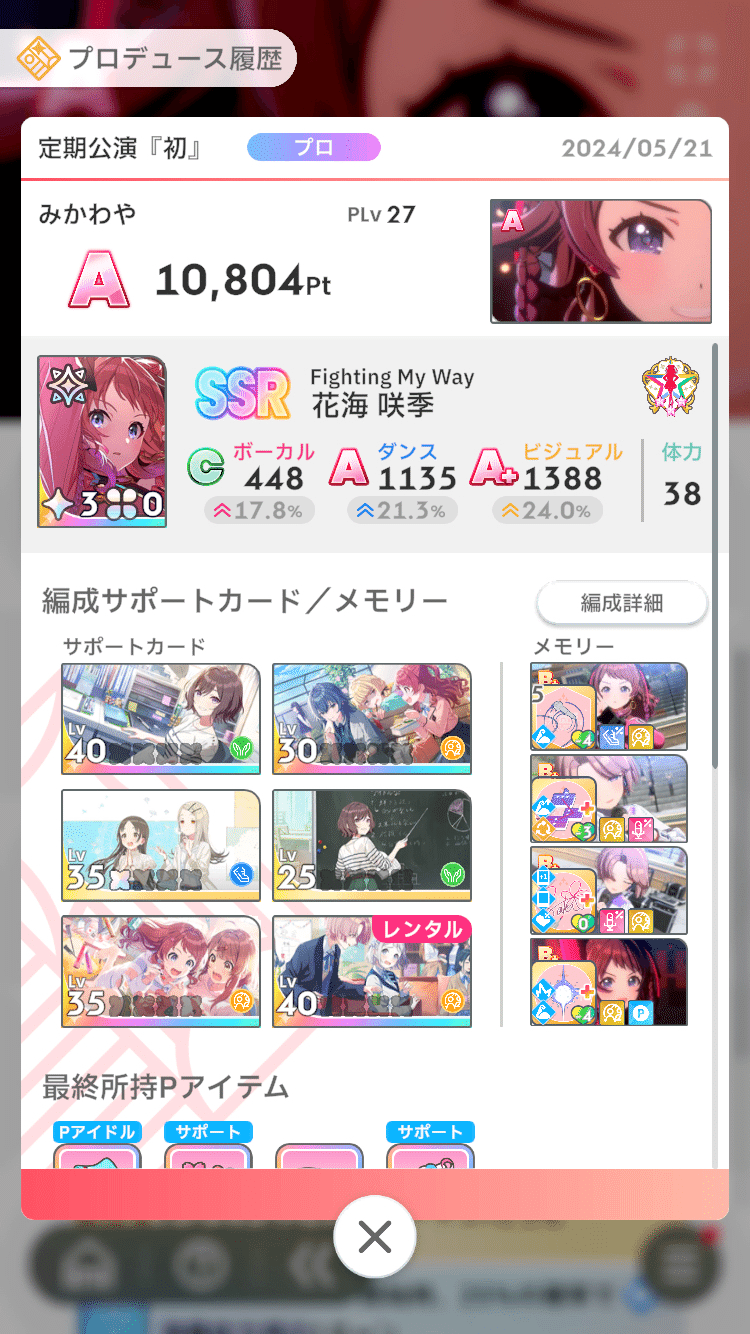View the Fighting My Way SSR idol card
This screenshot has height=1334, width=750.
pyautogui.click(x=102, y=441)
